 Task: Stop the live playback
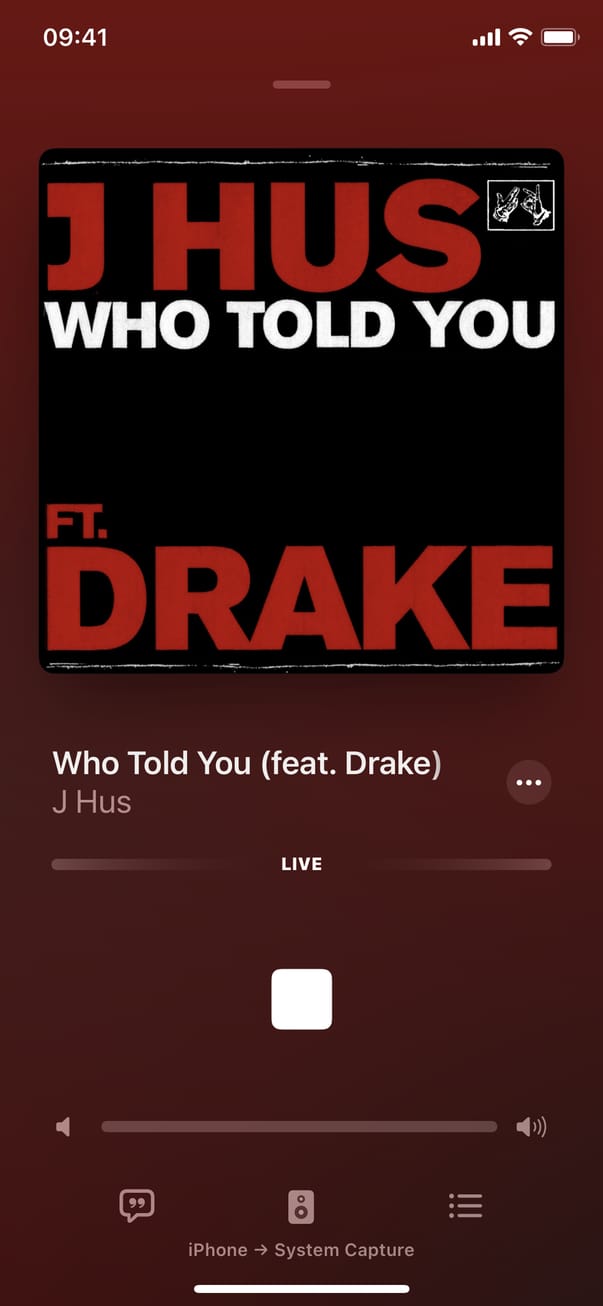pyautogui.click(x=301, y=999)
